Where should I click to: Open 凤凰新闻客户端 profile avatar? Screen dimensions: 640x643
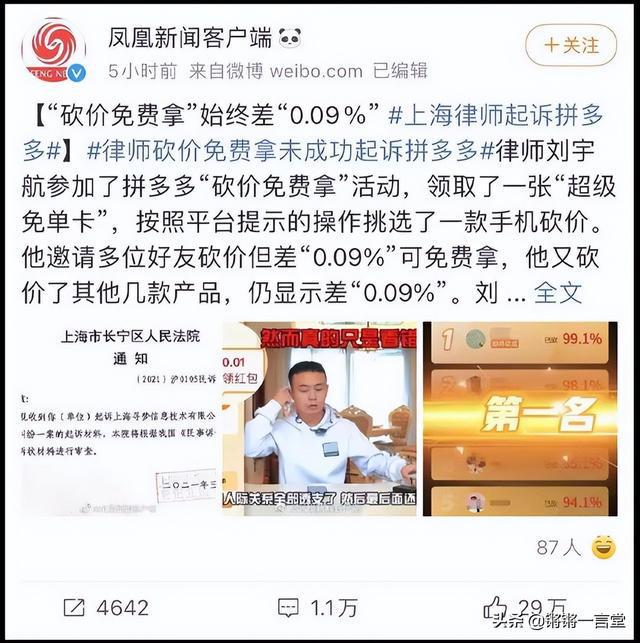54,49
